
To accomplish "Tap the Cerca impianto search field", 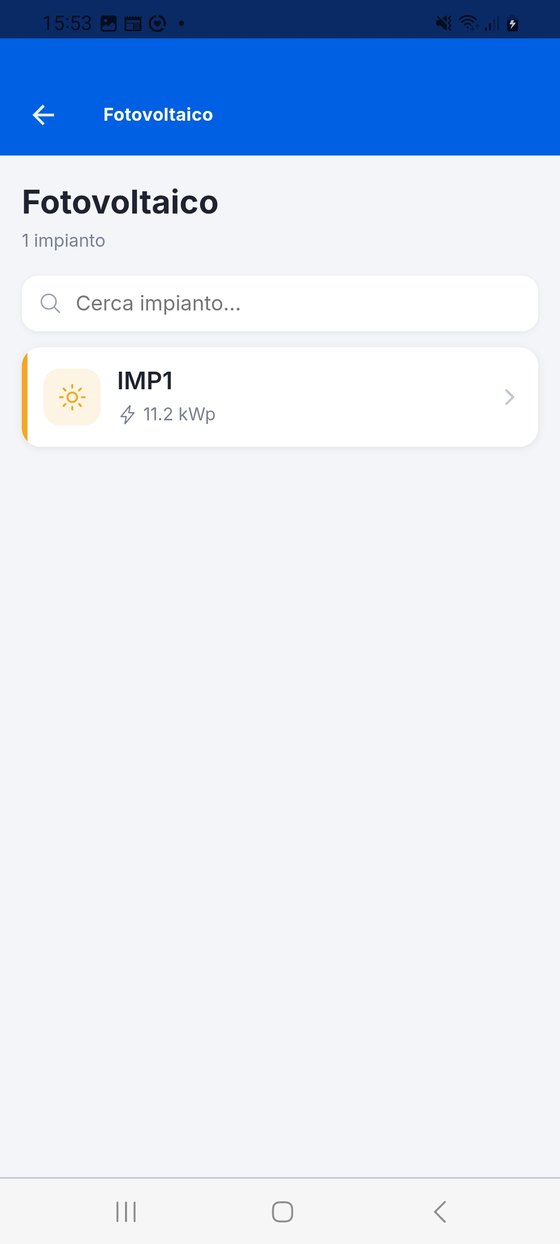I will pyautogui.click(x=280, y=303).
